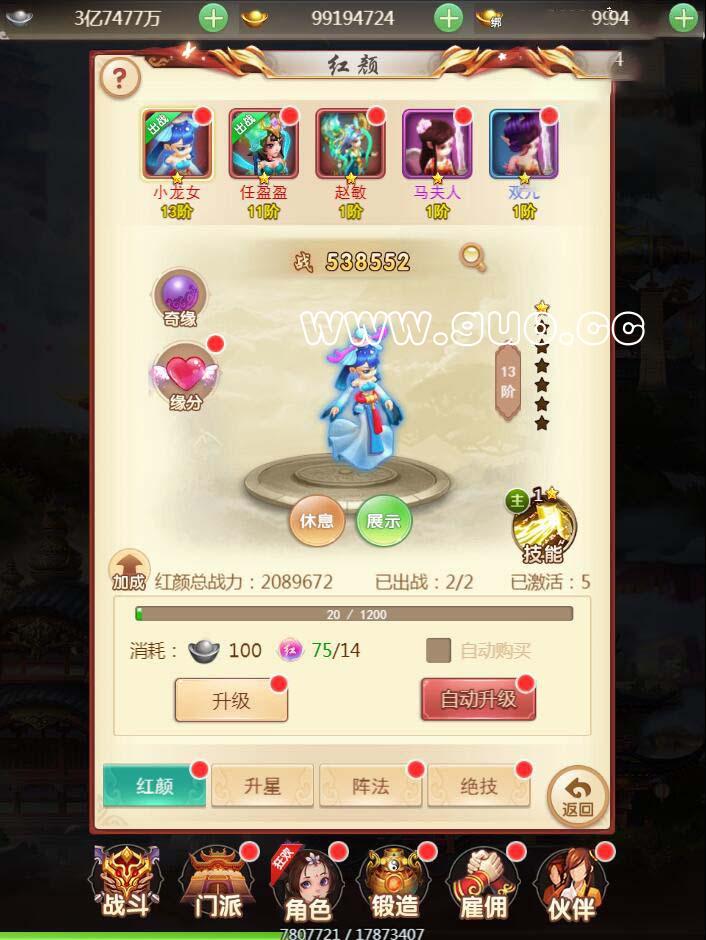Tap the 休息 rest button
This screenshot has height=940, width=706.
317,521
